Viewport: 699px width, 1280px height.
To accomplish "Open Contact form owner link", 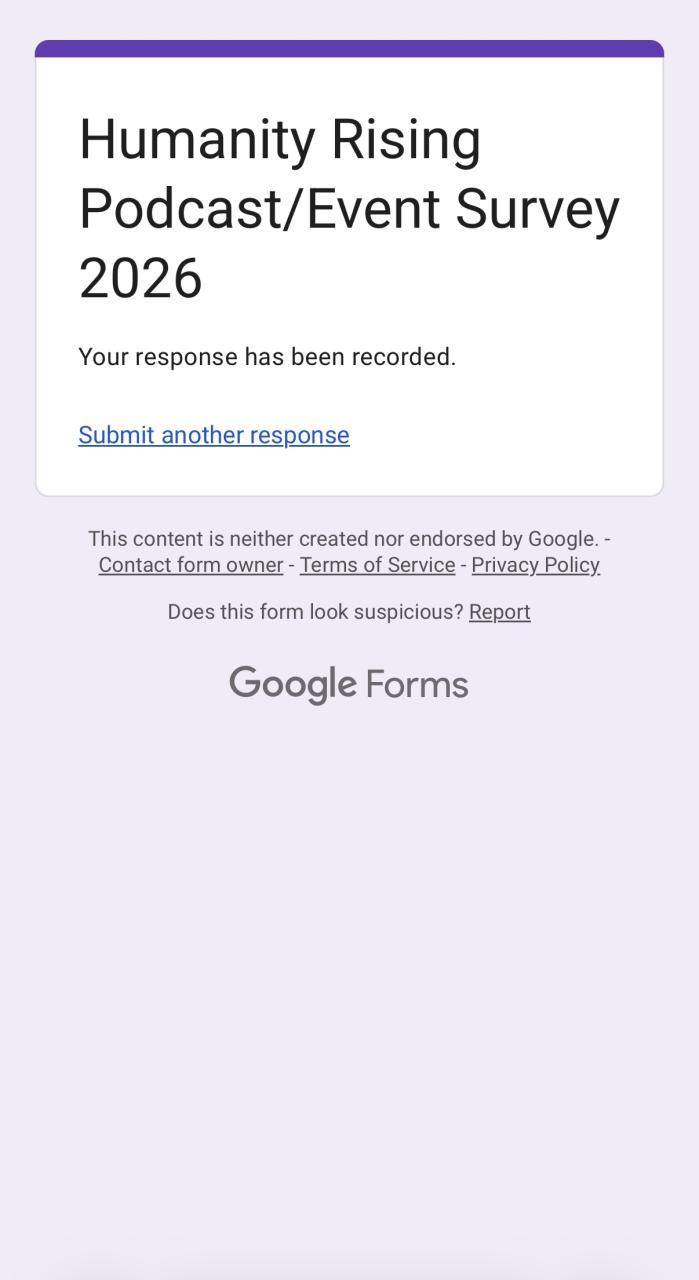I will click(191, 565).
